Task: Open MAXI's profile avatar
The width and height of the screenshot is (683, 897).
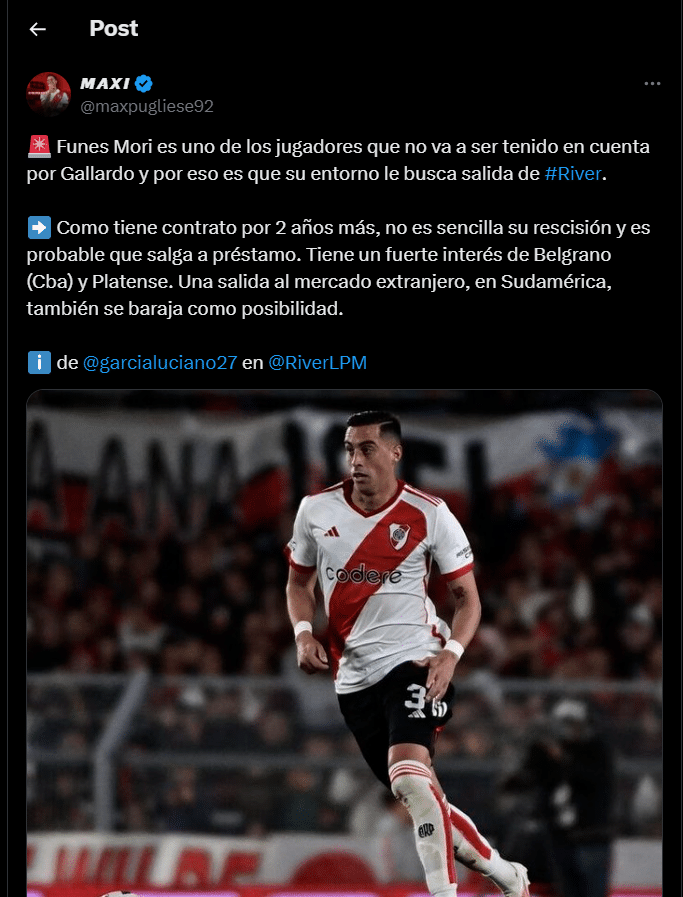Action: (48, 94)
